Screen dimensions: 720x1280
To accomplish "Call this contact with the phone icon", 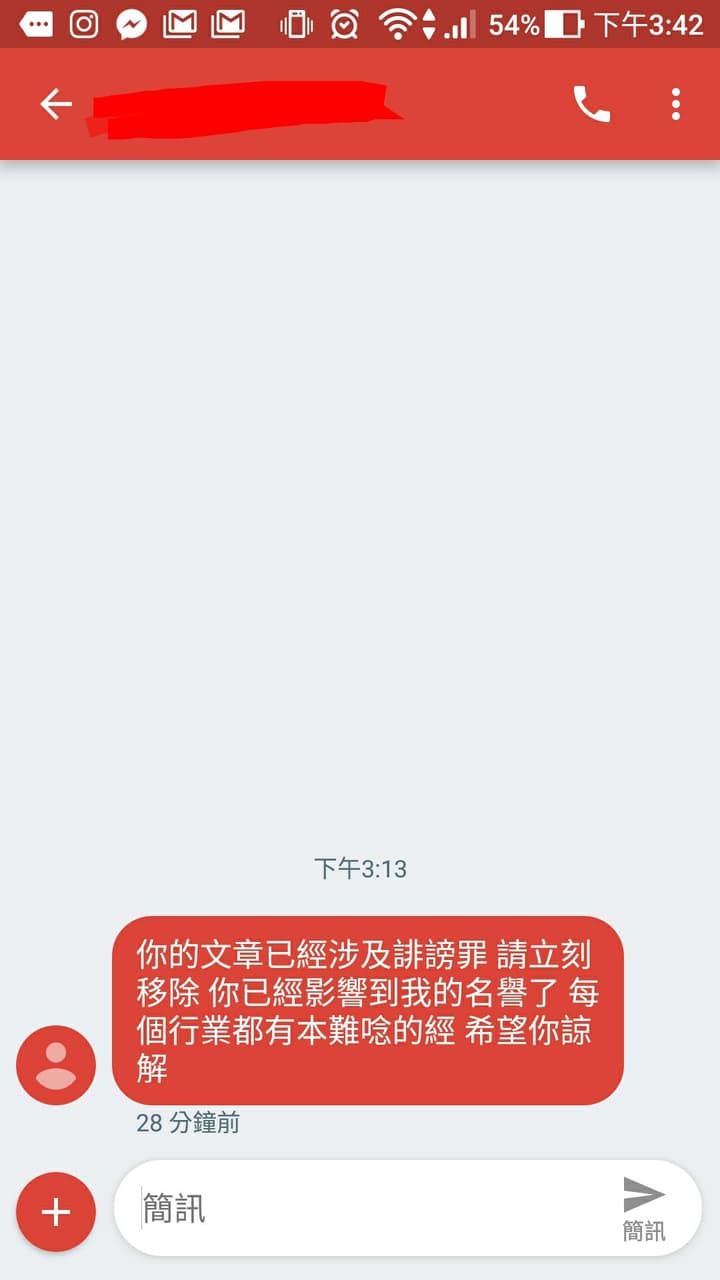I will (x=591, y=104).
